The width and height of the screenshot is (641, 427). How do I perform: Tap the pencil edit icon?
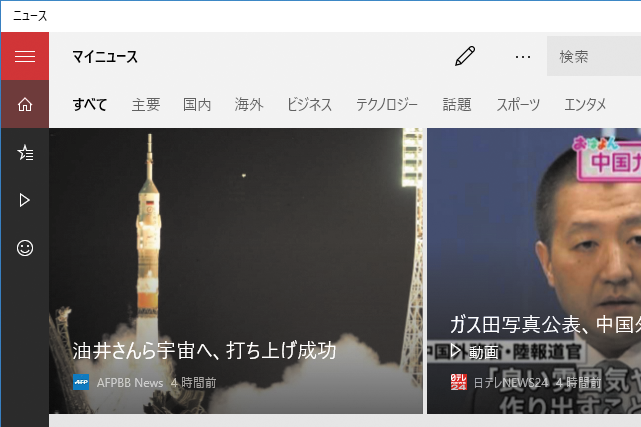[464, 57]
